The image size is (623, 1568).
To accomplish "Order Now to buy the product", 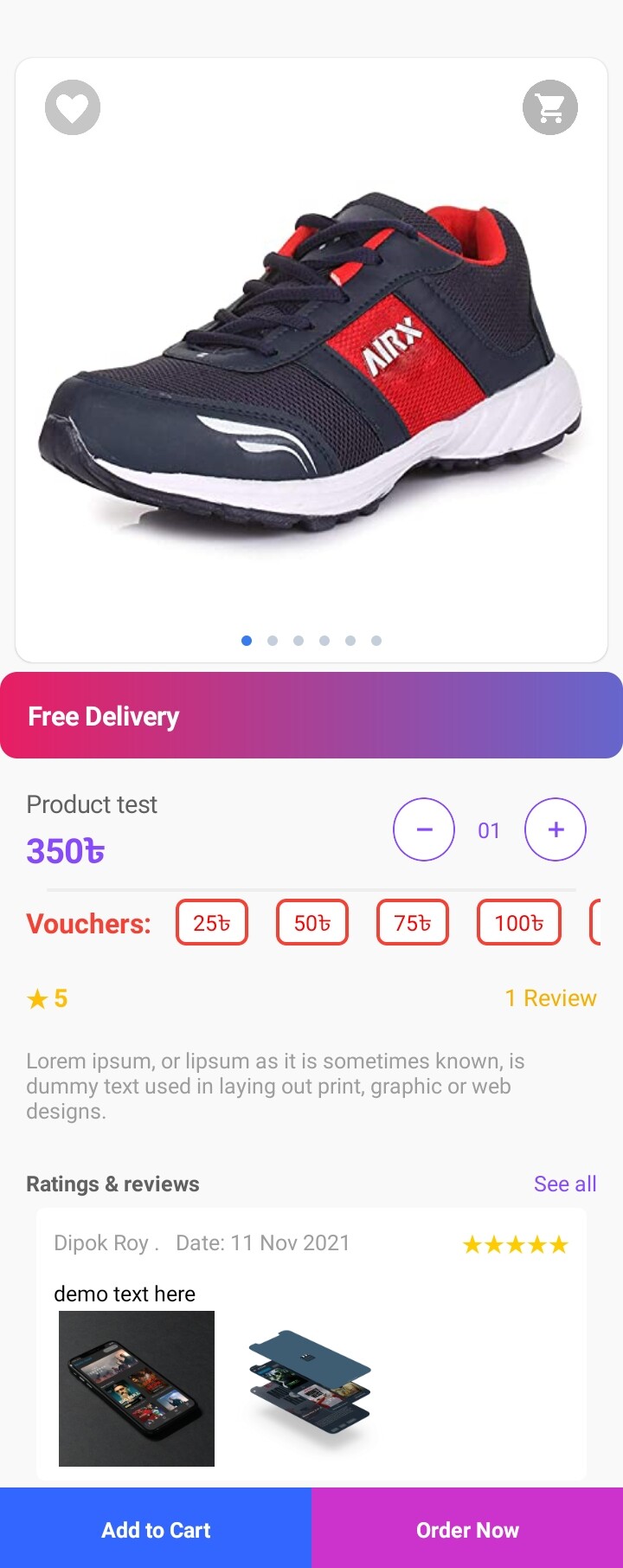I will click(467, 1530).
